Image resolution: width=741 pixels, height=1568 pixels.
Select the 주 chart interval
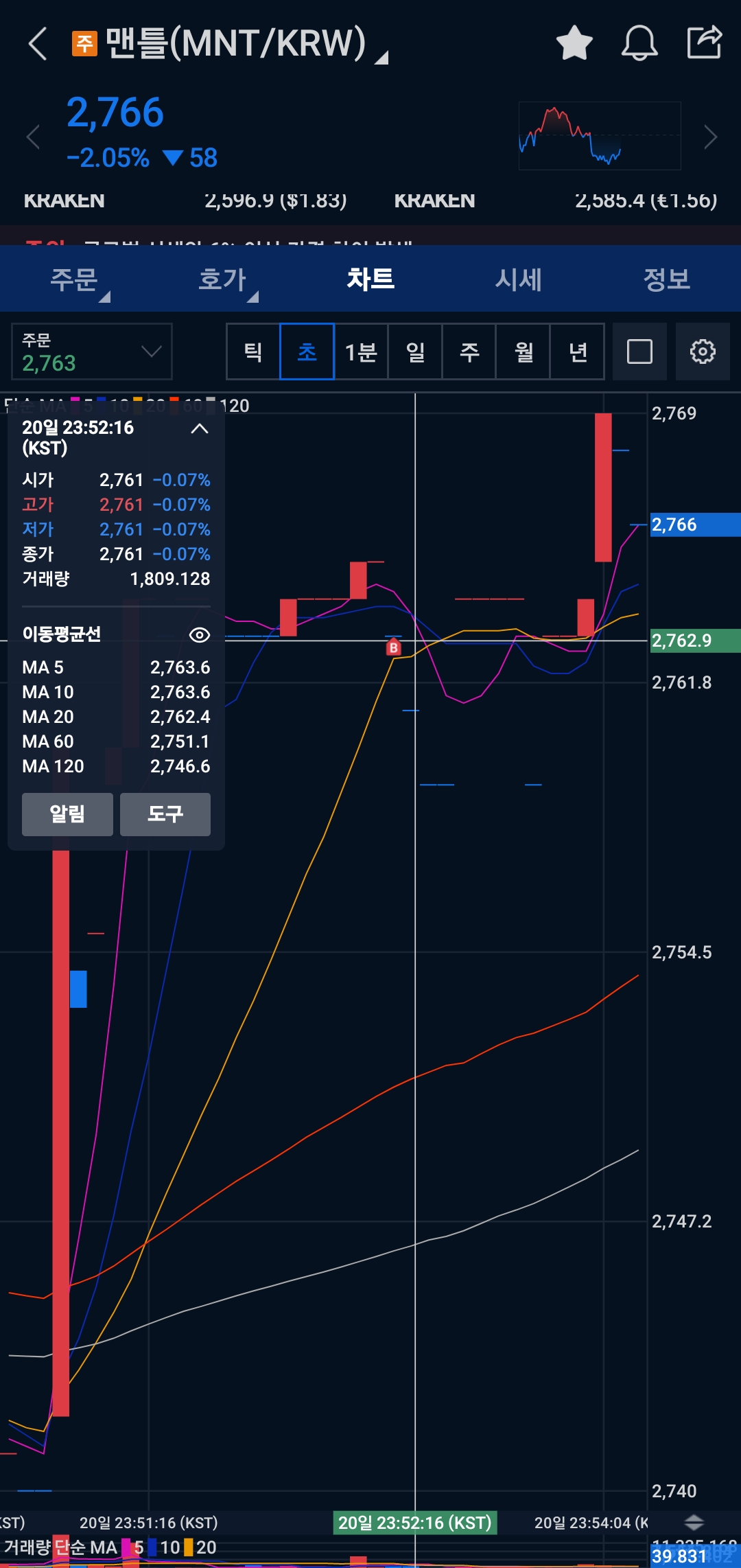click(x=469, y=351)
